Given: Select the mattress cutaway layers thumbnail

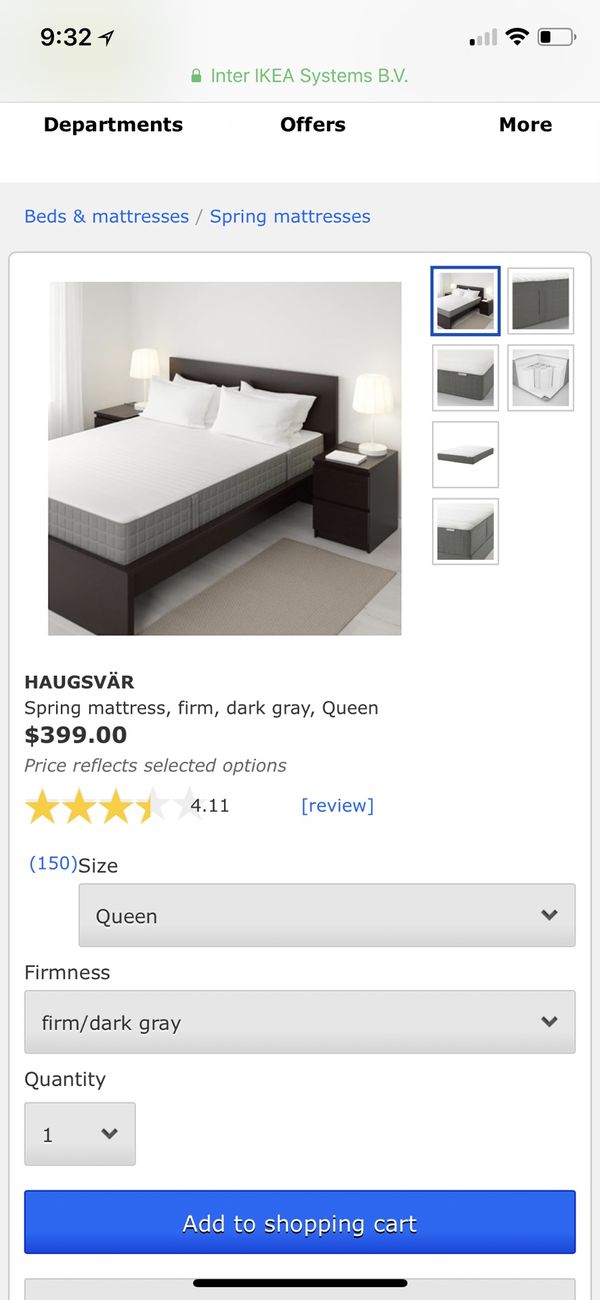Looking at the screenshot, I should 541,378.
